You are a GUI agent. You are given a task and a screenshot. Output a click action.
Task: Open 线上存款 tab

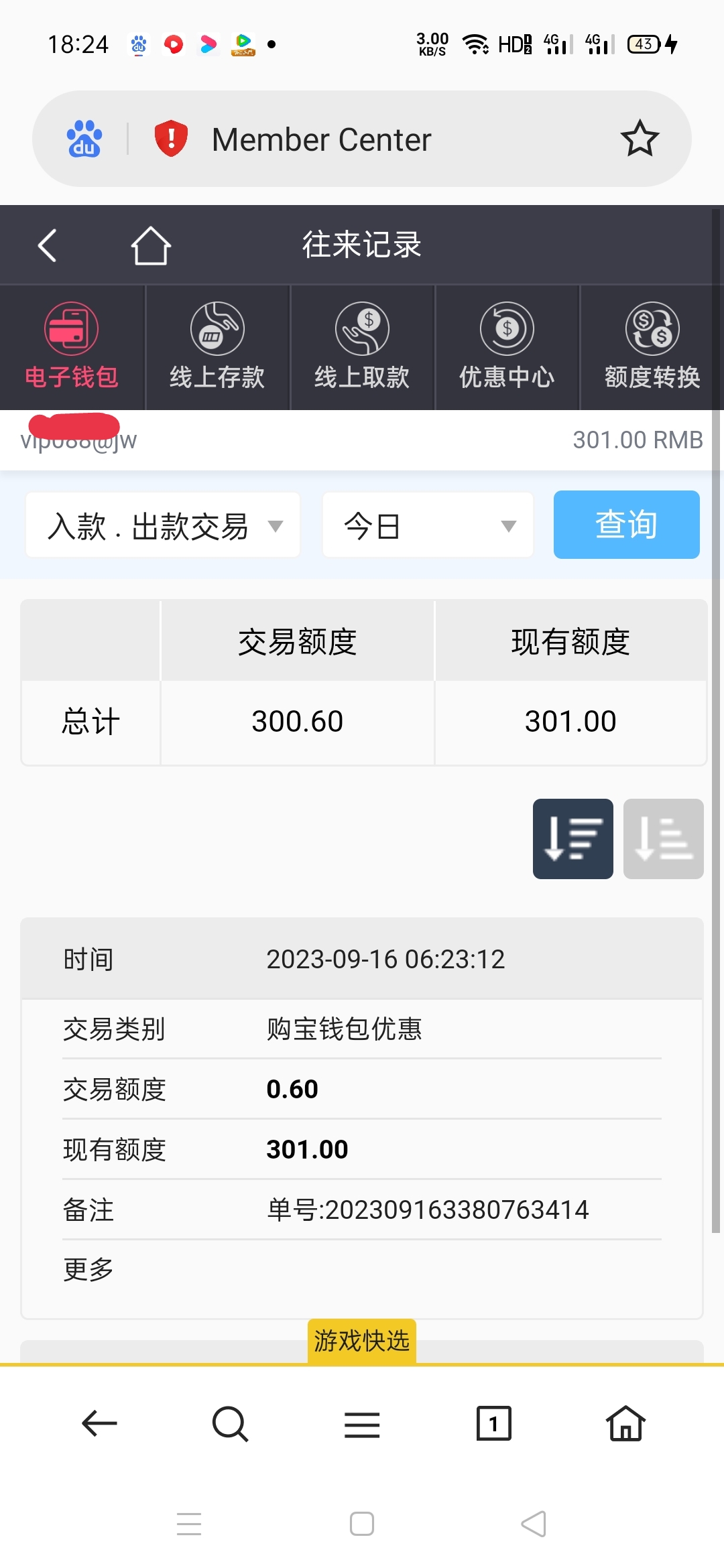[217, 347]
